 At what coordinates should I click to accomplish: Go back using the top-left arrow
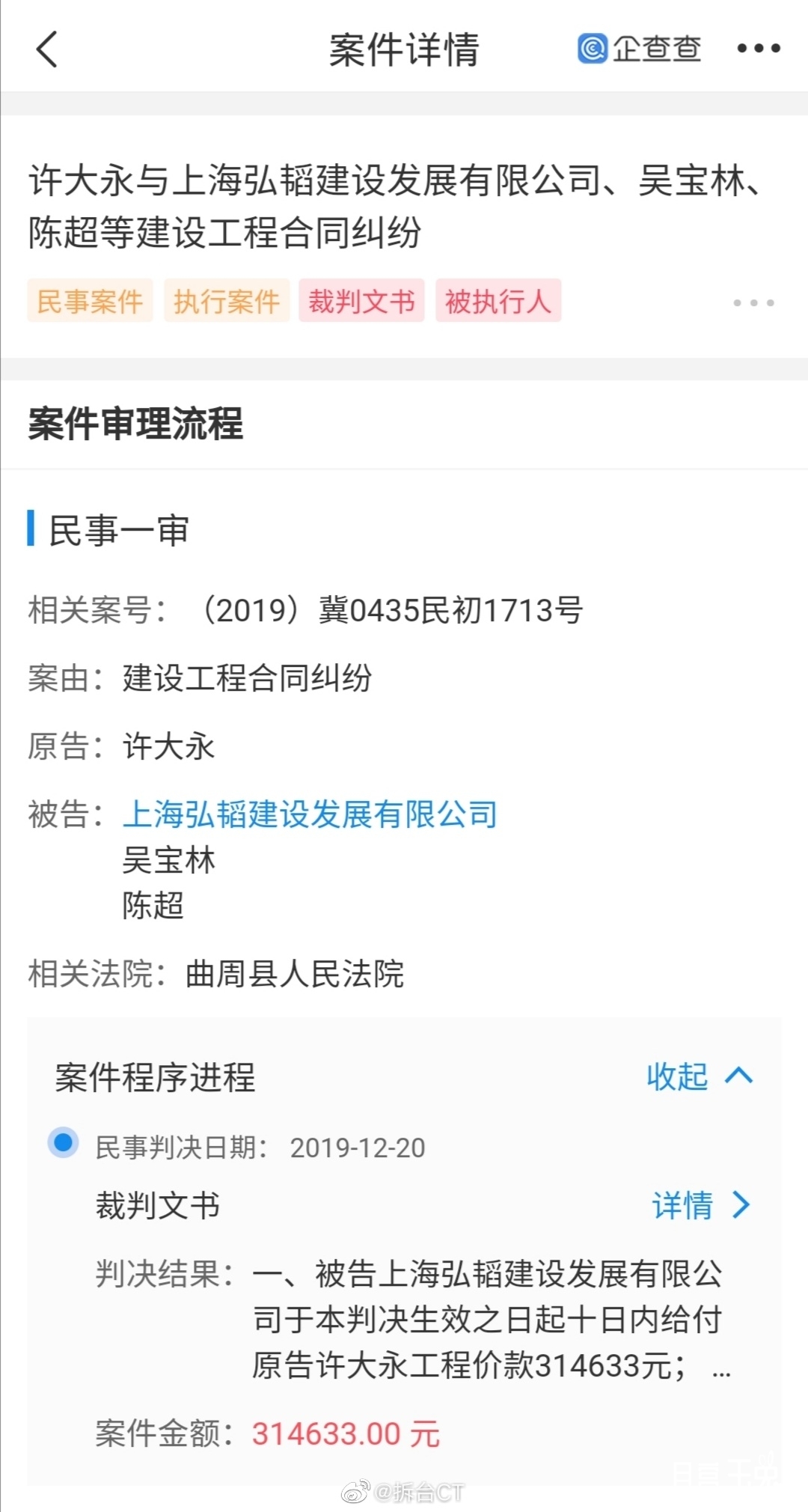click(46, 49)
